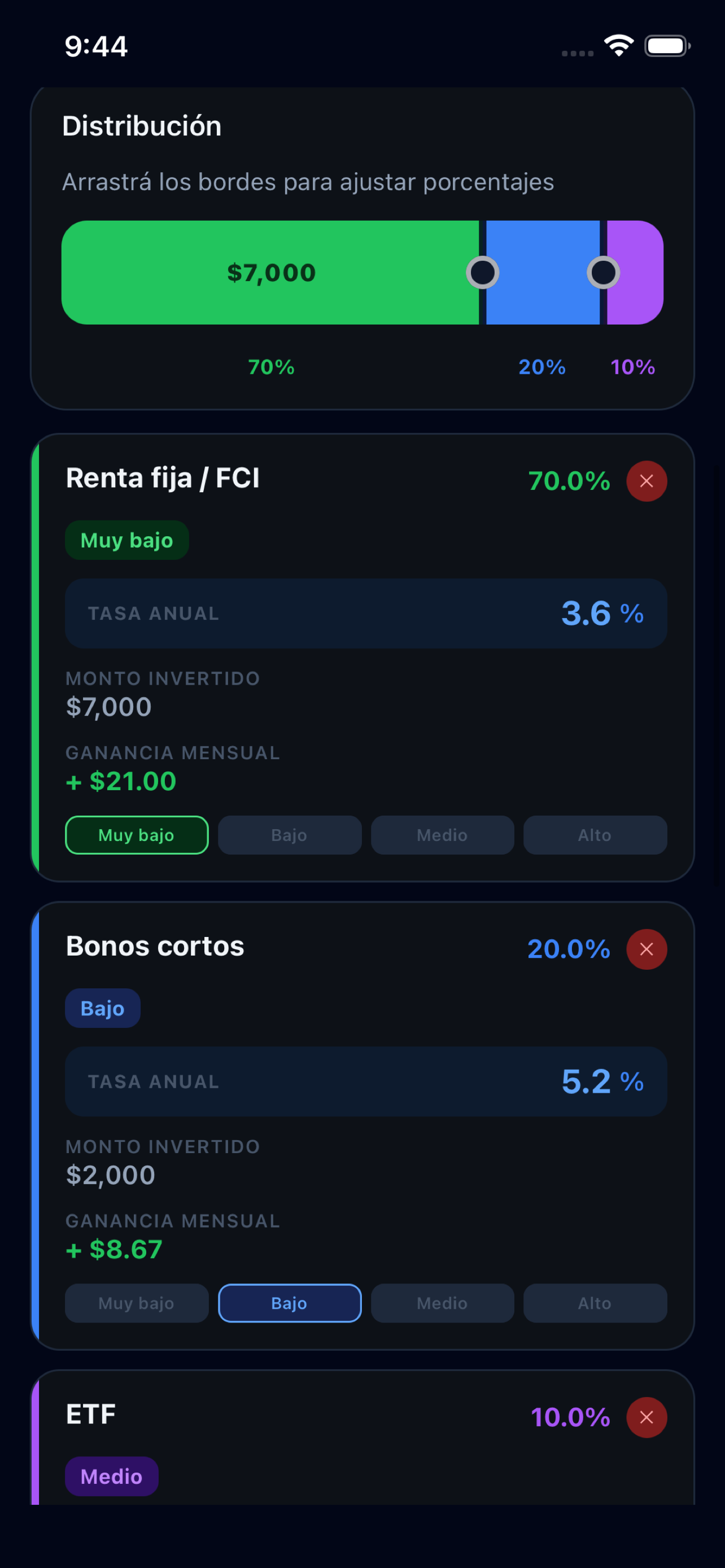Select Medio risk for Renta fija / FCI

[x=442, y=835]
